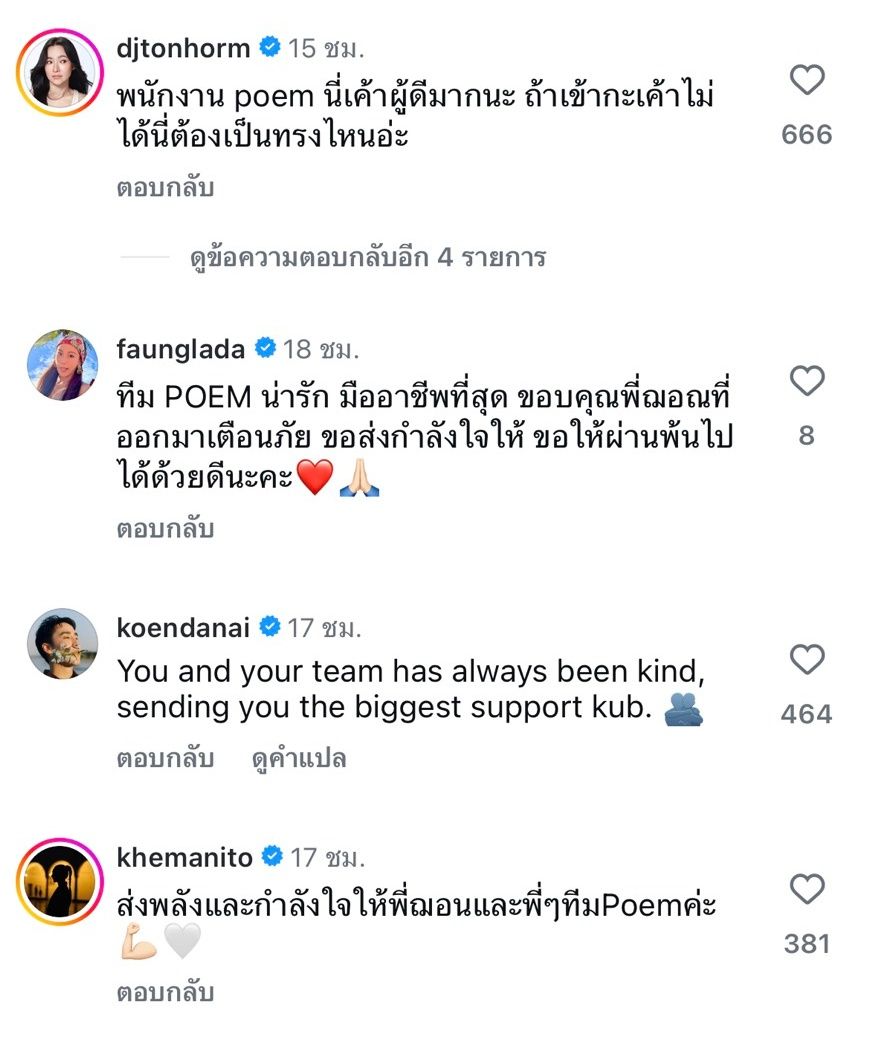The height and width of the screenshot is (1052, 870).
Task: Like djtonhorm's comment
Action: coord(807,81)
